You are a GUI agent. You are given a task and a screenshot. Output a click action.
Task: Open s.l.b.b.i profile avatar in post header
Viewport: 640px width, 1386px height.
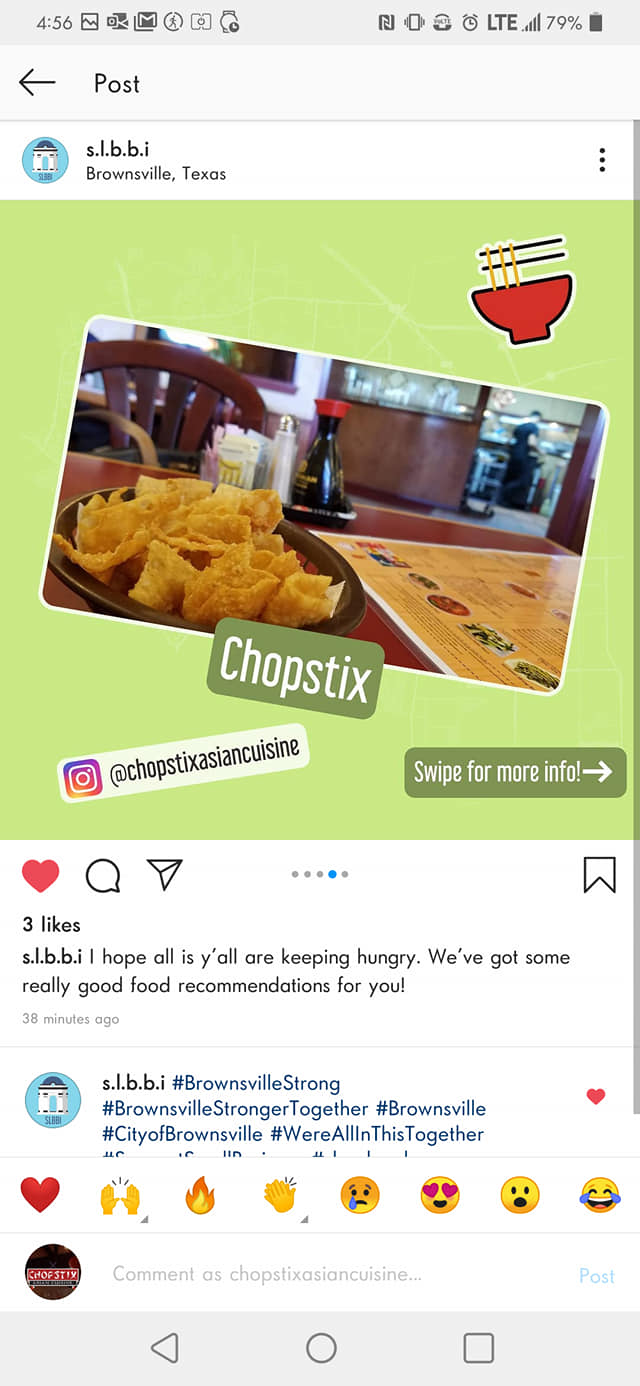click(x=45, y=160)
